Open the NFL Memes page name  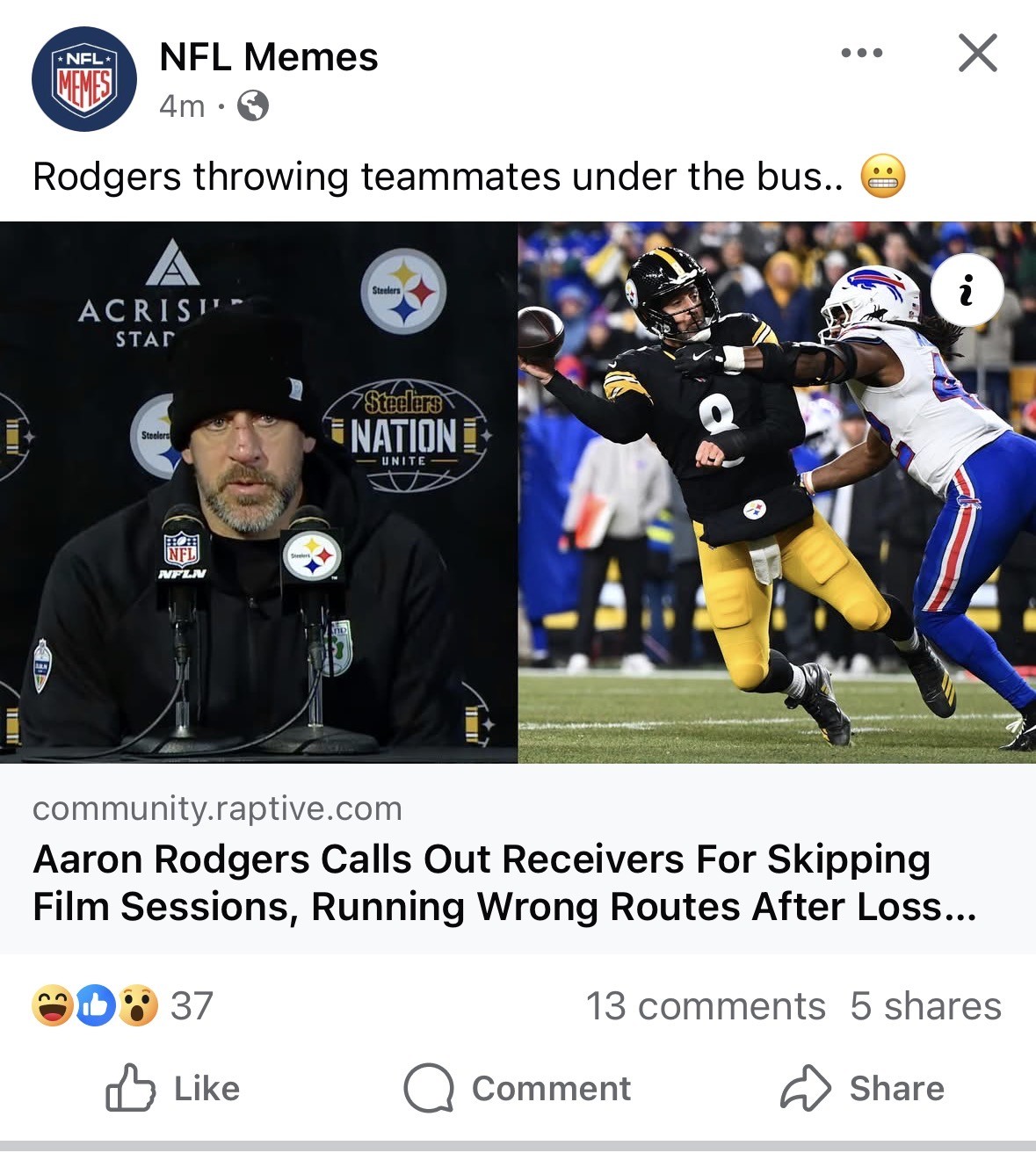268,58
